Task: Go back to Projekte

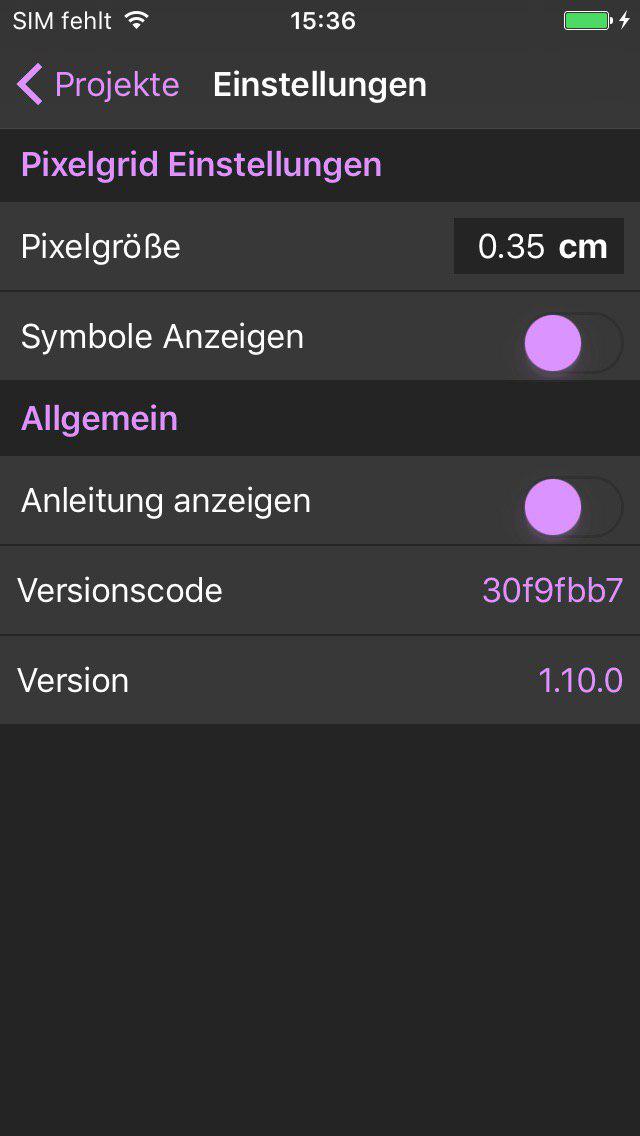Action: point(98,85)
